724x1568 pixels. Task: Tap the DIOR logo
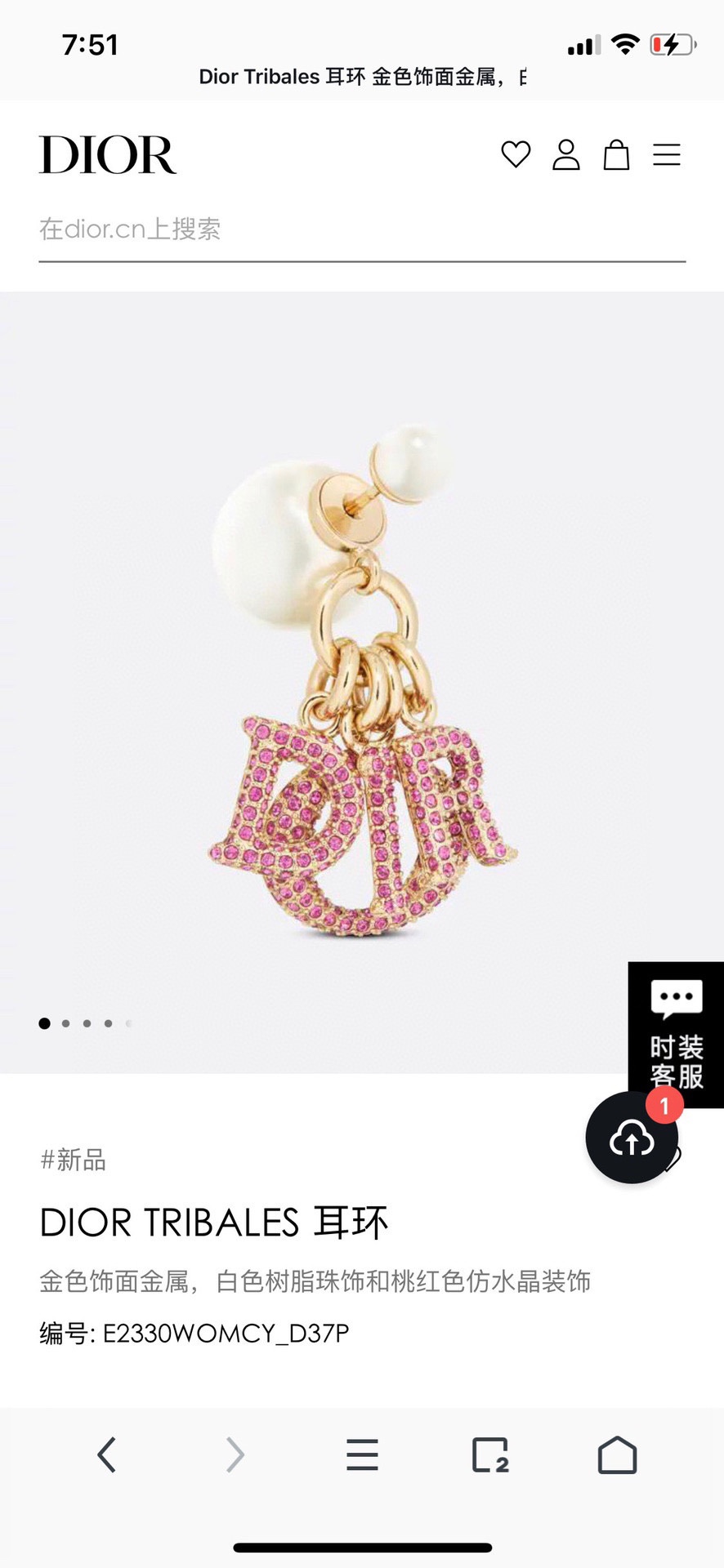(x=108, y=155)
